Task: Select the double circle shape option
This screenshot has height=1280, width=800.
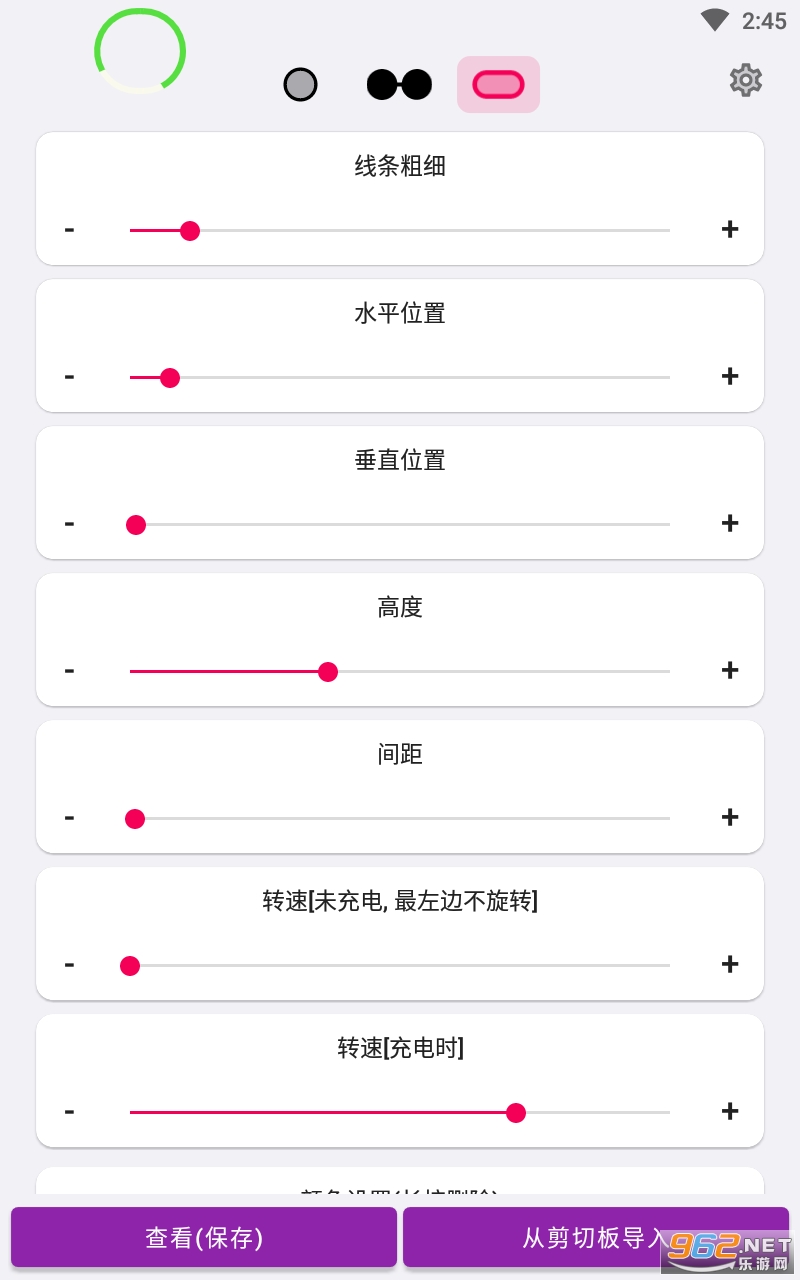Action: click(x=399, y=85)
